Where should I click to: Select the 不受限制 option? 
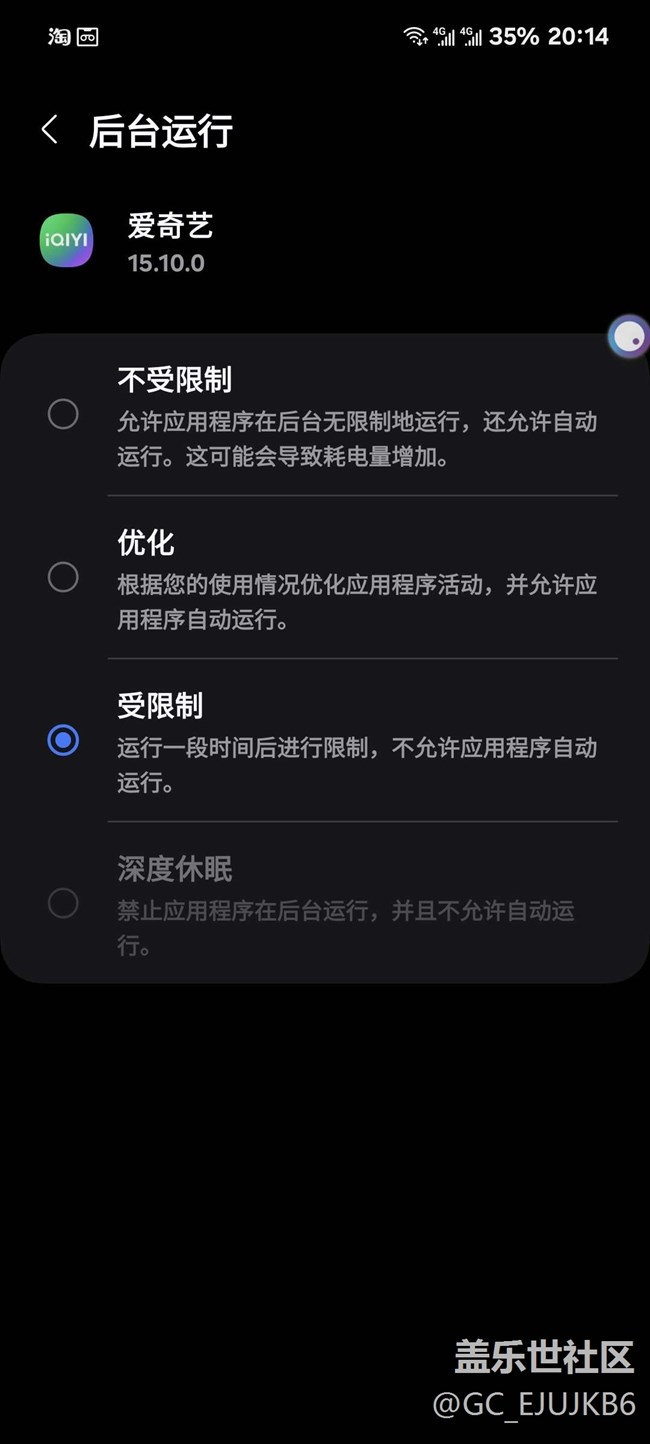(63, 414)
